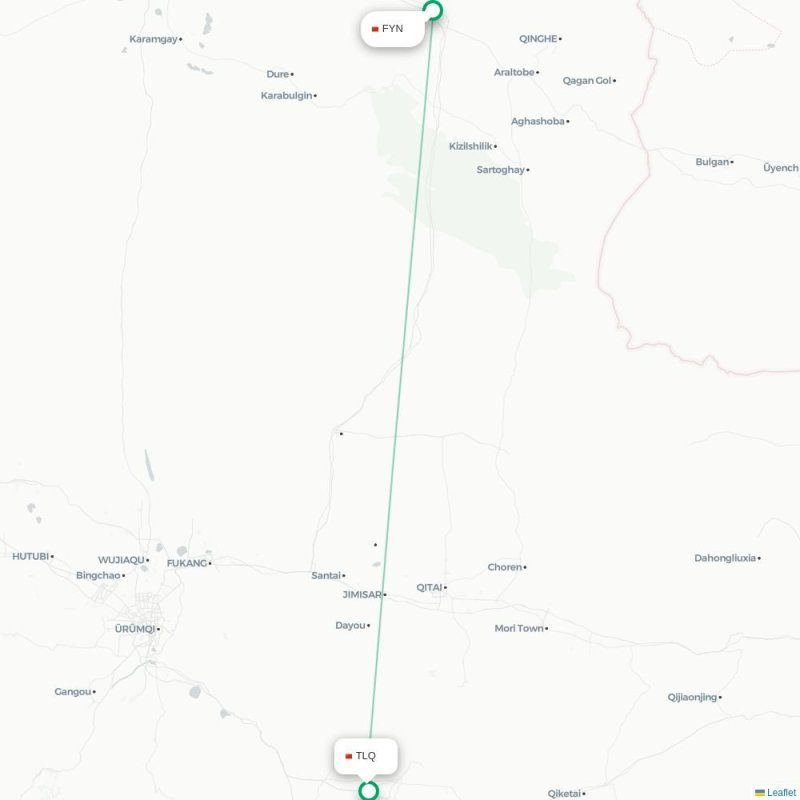Image resolution: width=800 pixels, height=800 pixels.
Task: Open the Leaflet attribution link
Action: coord(781,792)
